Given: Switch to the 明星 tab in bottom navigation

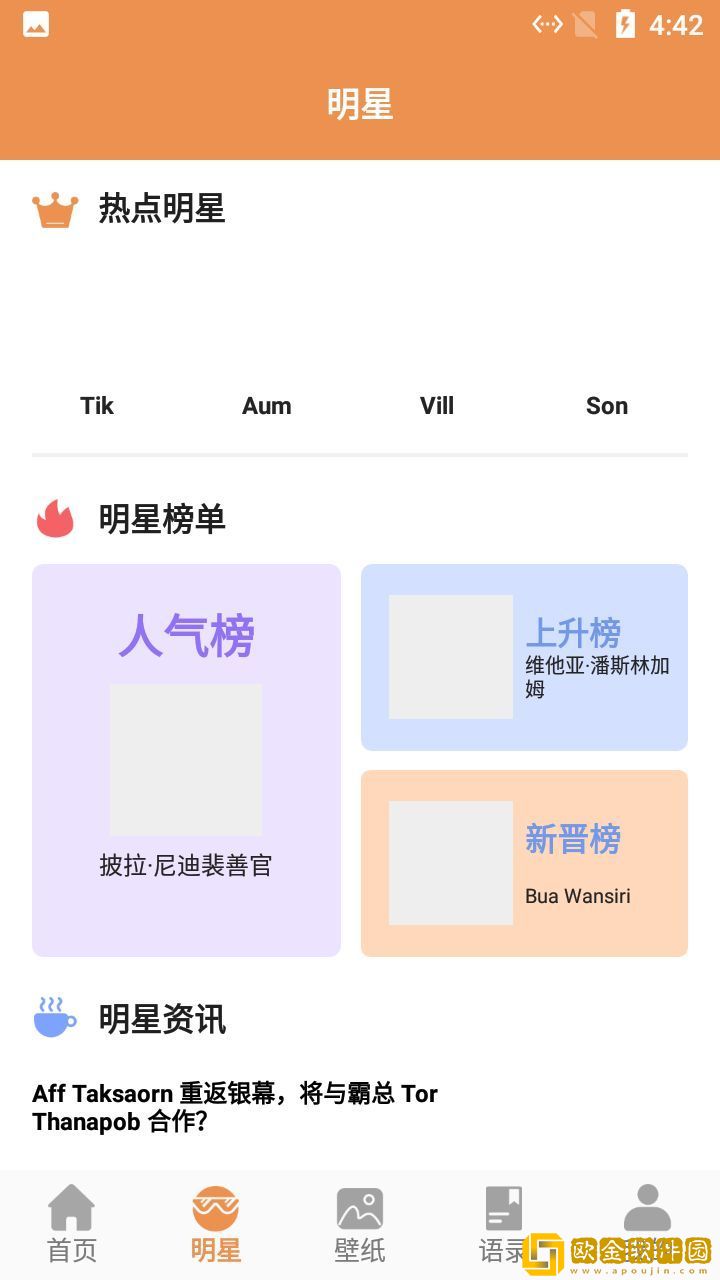Looking at the screenshot, I should click(x=215, y=1220).
